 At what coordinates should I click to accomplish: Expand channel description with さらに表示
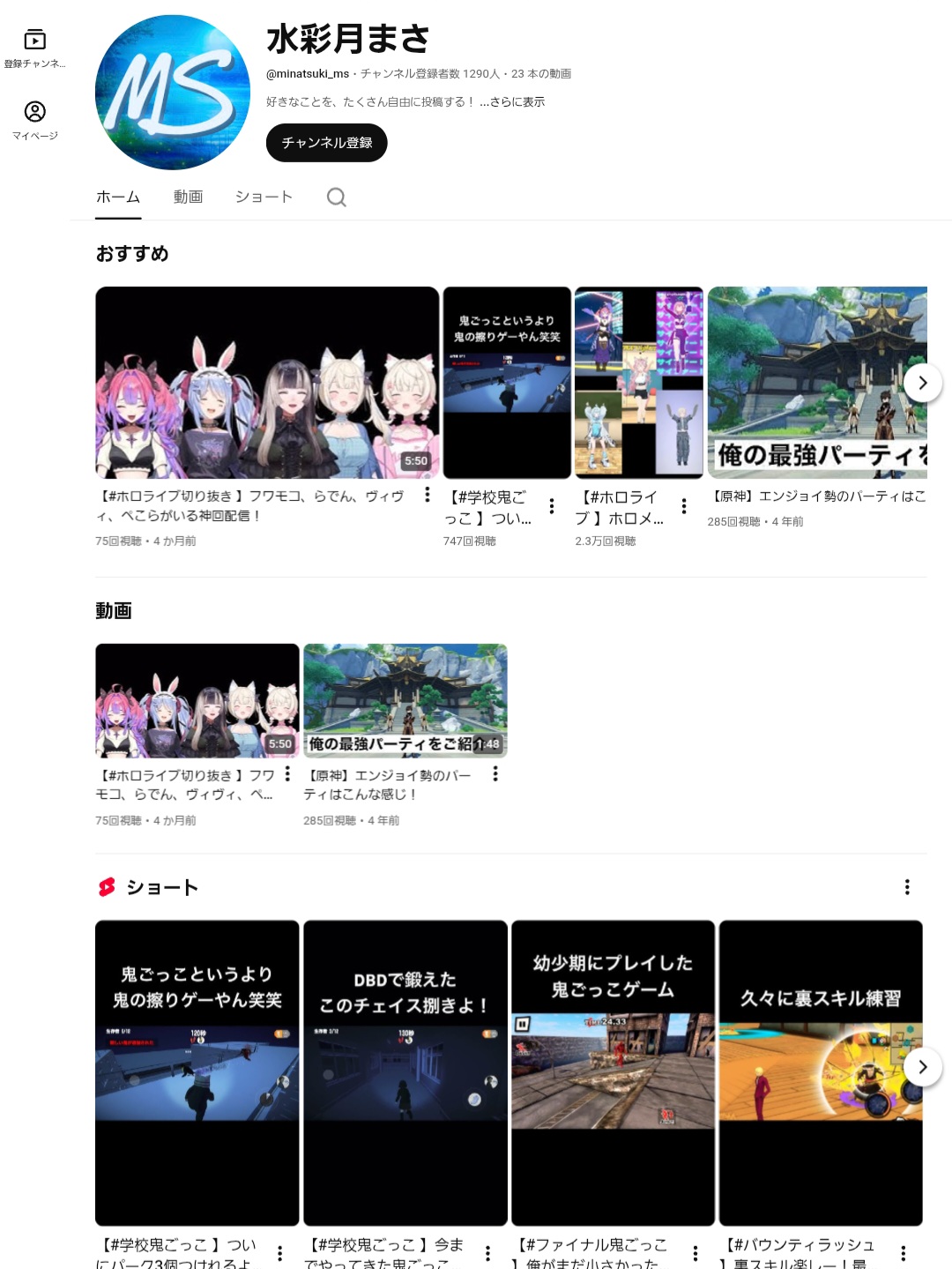point(512,101)
